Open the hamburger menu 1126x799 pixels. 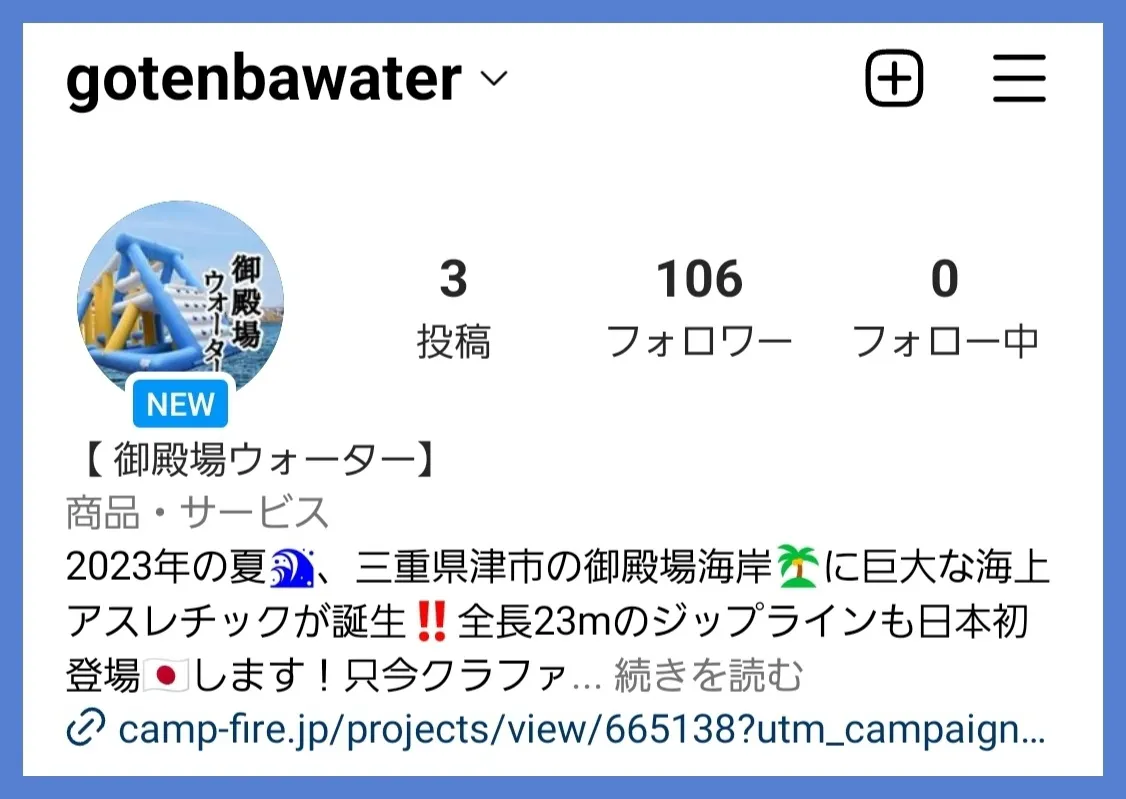click(1019, 79)
